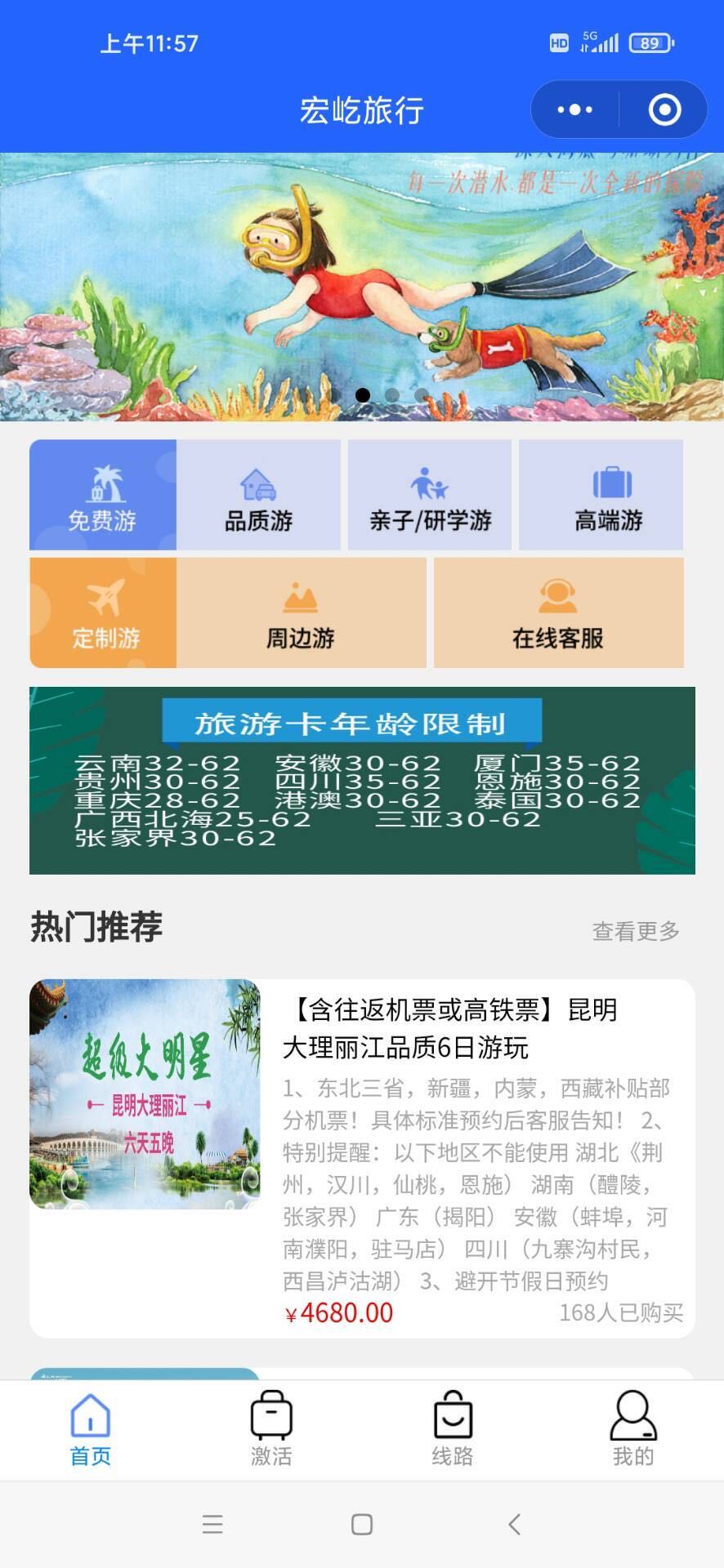Contact 在线客服 online support
724x1568 pixels.
point(558,612)
